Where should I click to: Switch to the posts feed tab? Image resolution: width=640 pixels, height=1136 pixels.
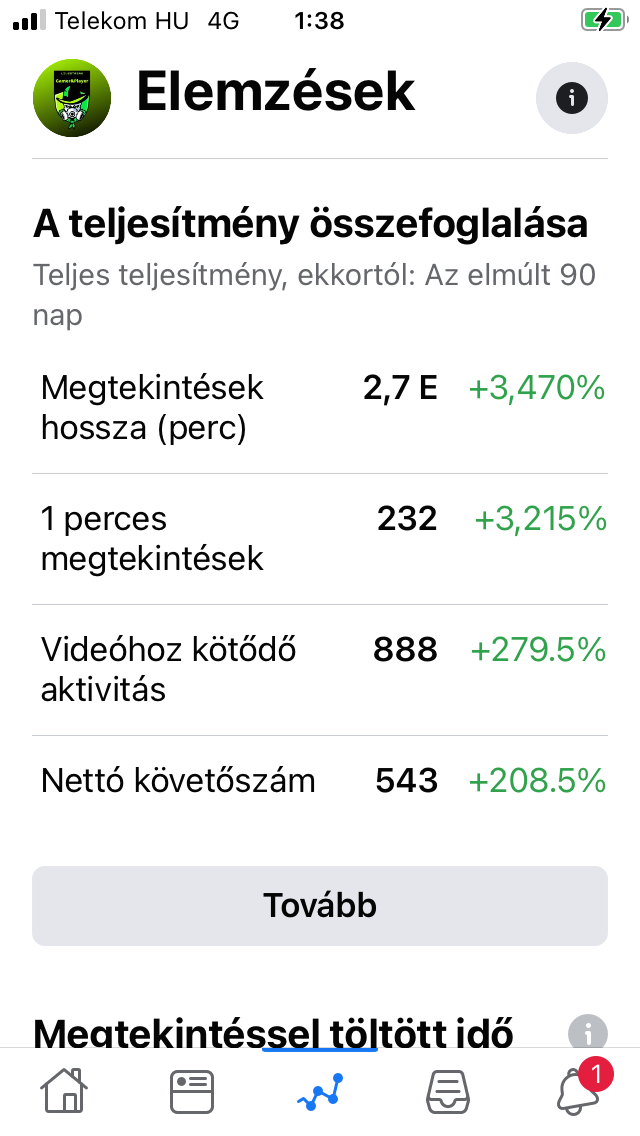(191, 1091)
